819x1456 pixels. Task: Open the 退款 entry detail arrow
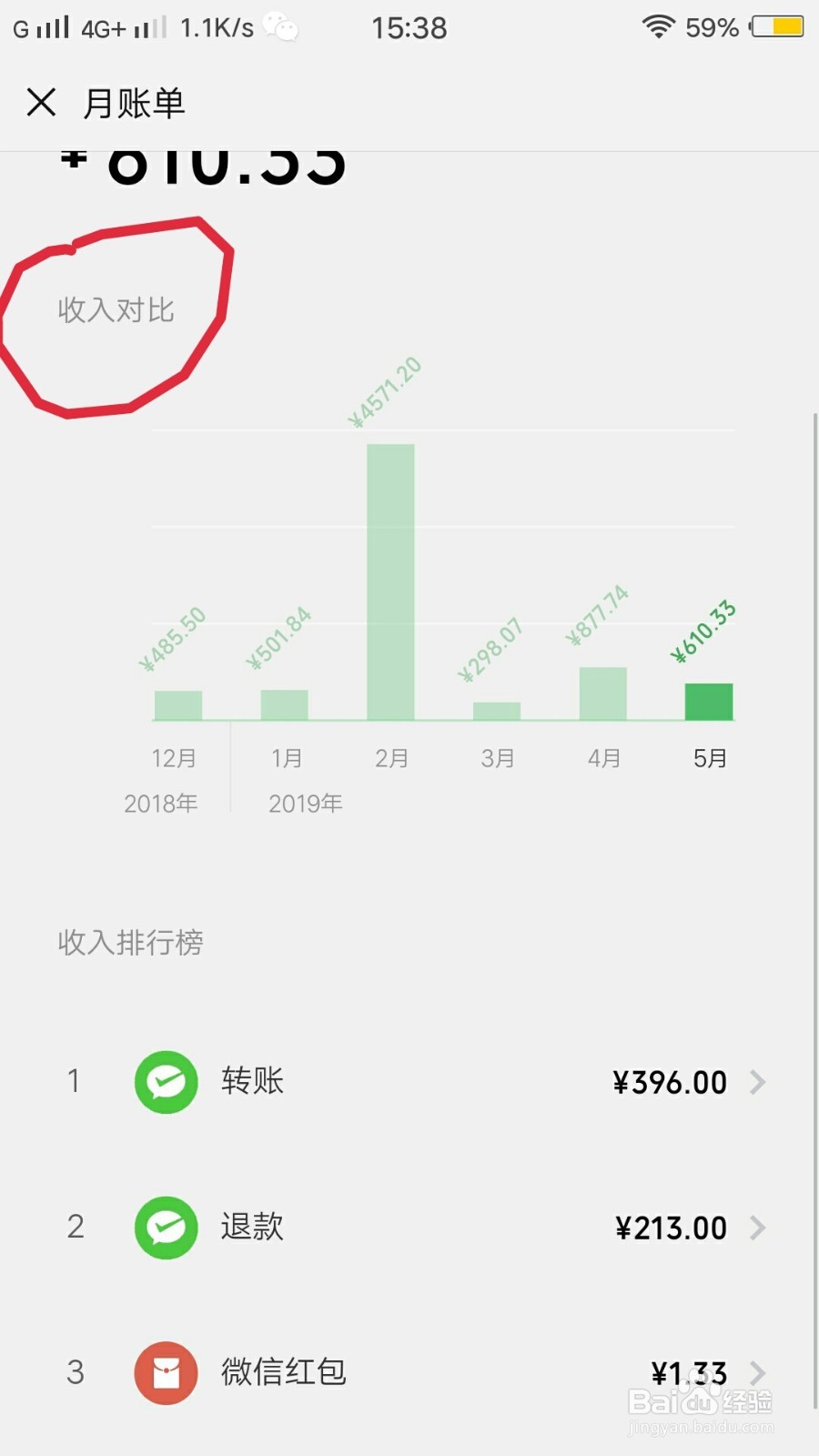(759, 1228)
